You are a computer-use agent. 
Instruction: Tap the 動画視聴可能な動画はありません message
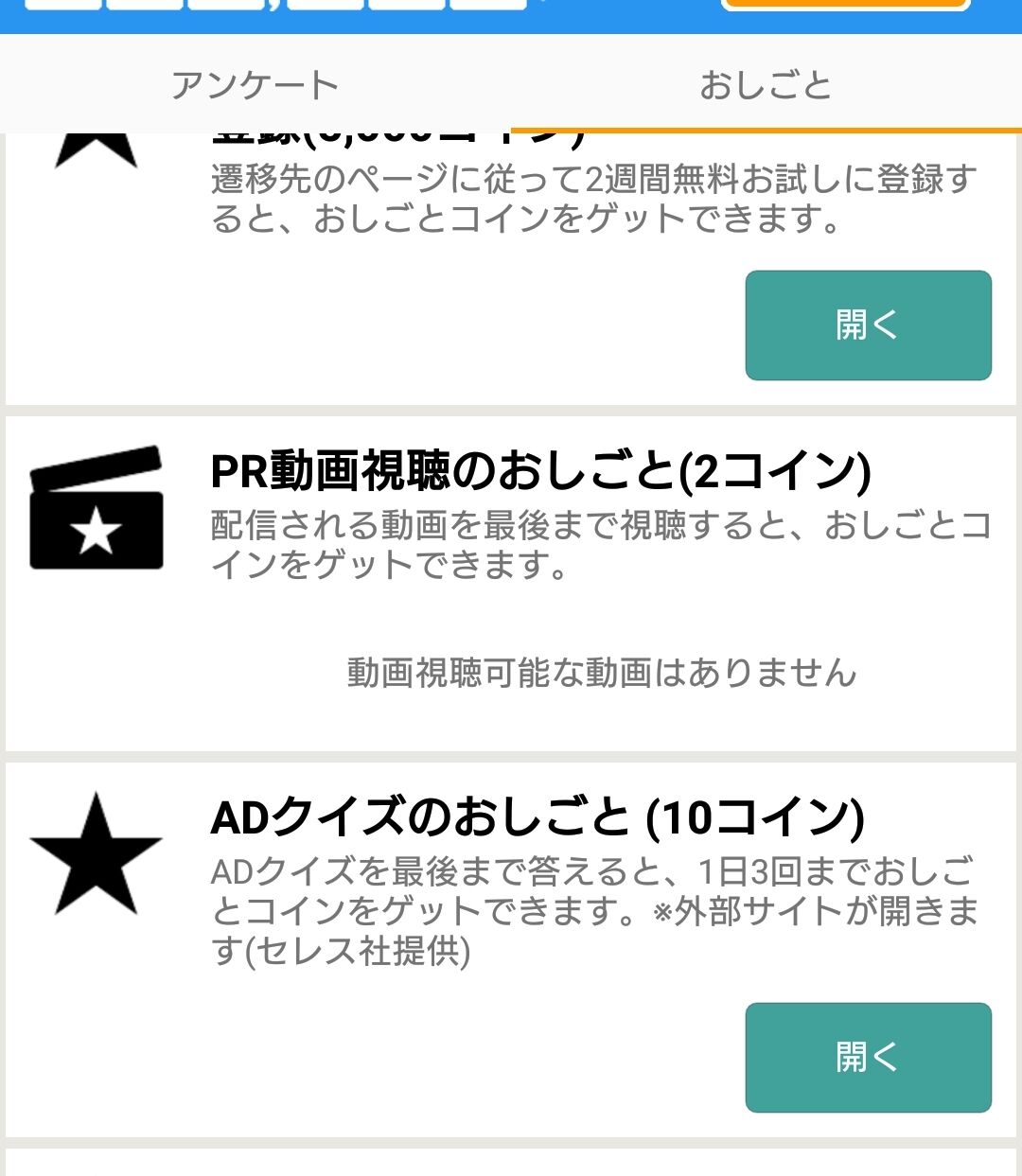600,674
